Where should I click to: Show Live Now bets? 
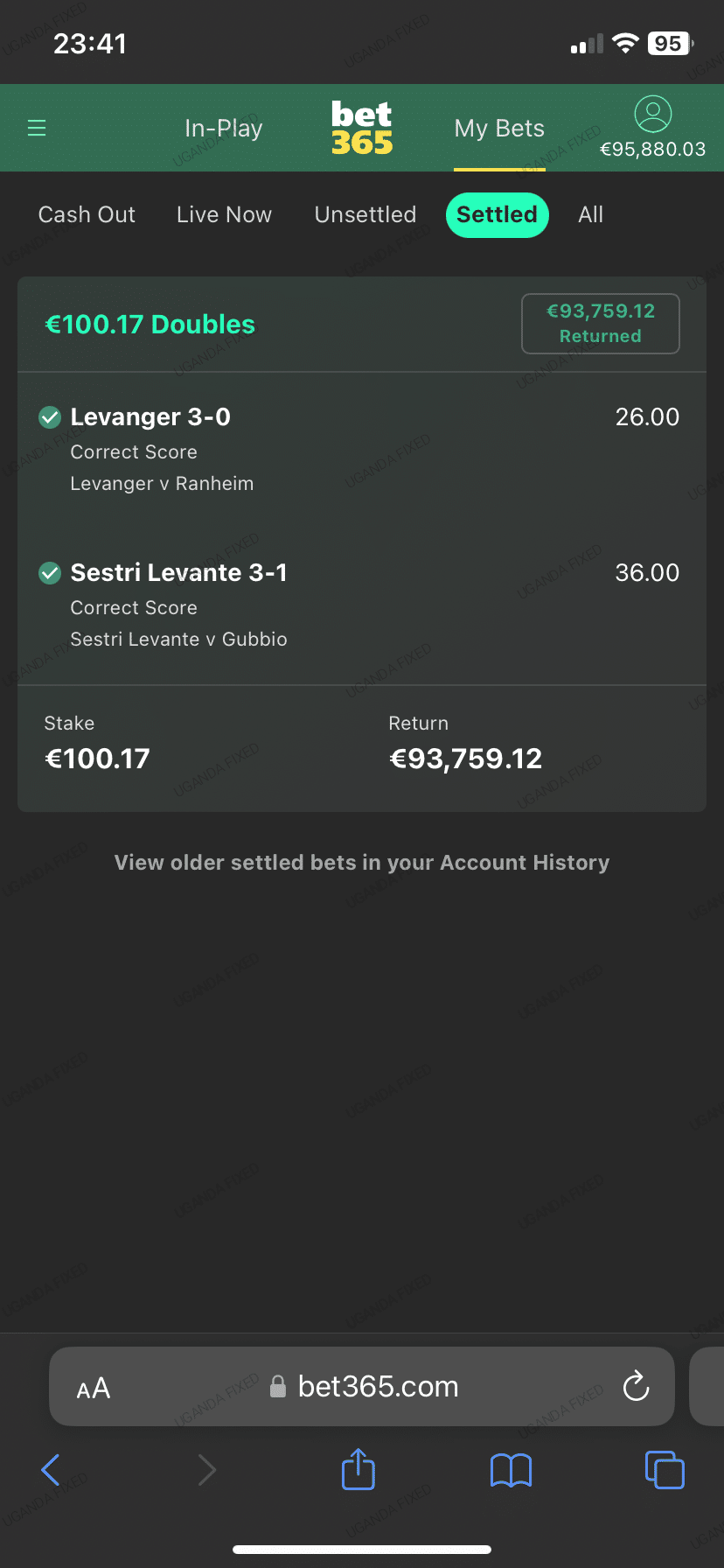224,214
